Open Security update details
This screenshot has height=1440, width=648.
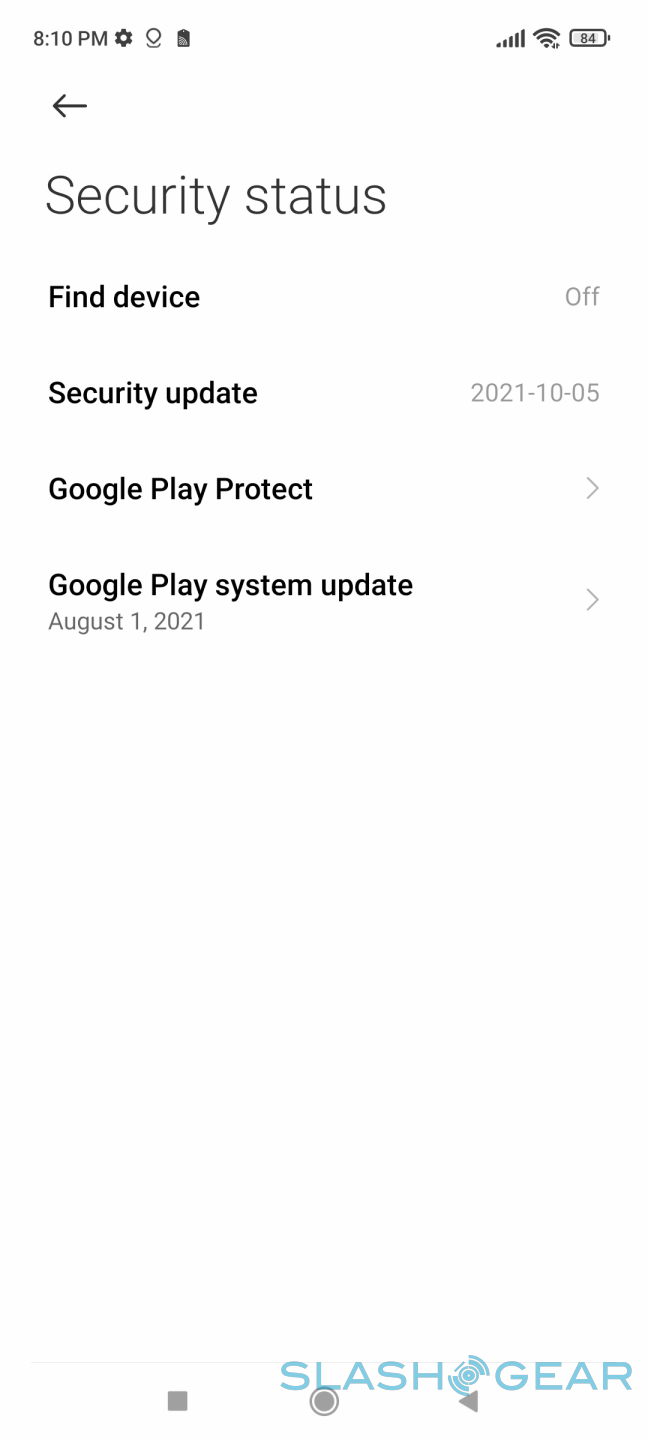coord(324,393)
